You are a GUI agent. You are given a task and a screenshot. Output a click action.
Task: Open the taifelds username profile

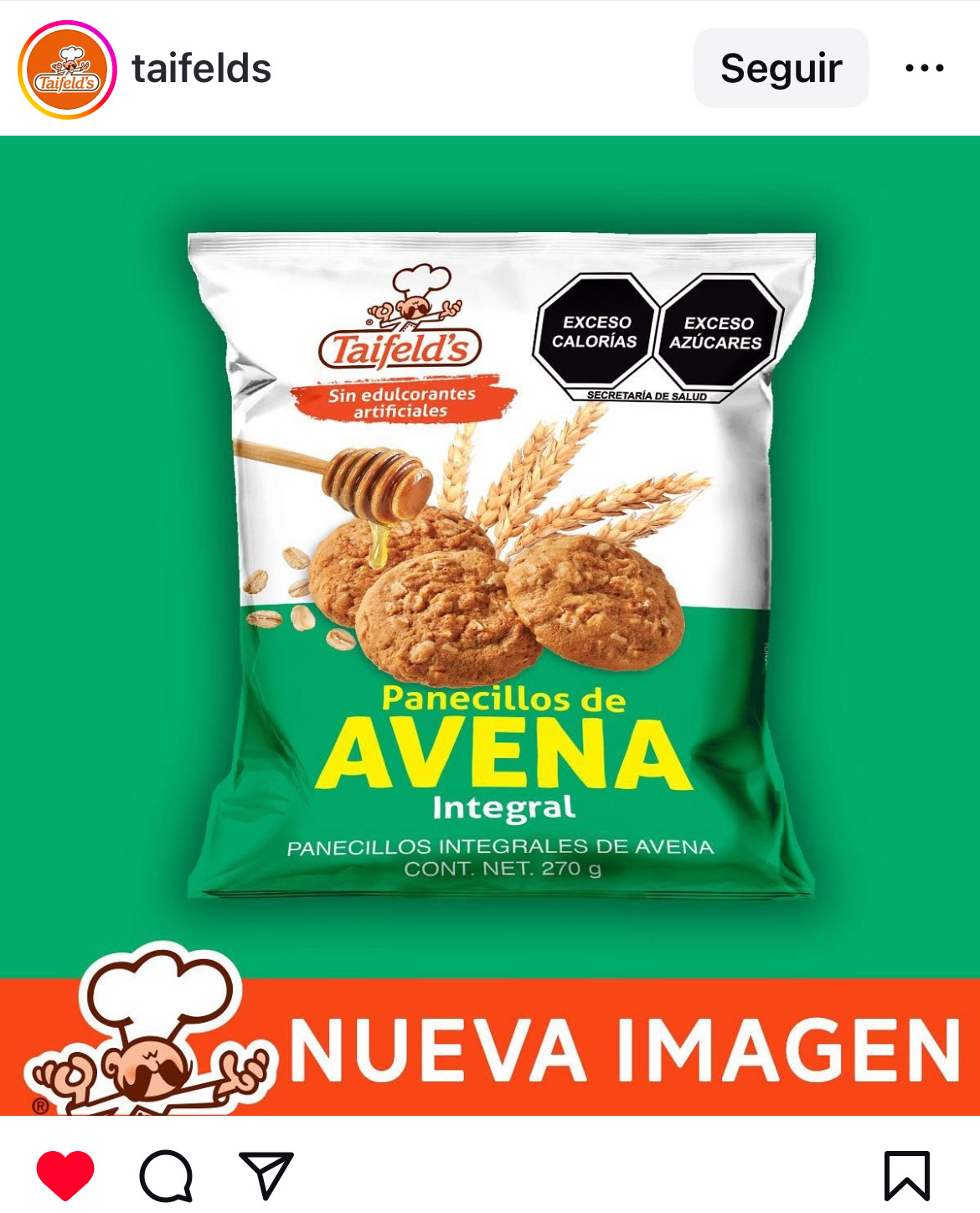pos(201,69)
